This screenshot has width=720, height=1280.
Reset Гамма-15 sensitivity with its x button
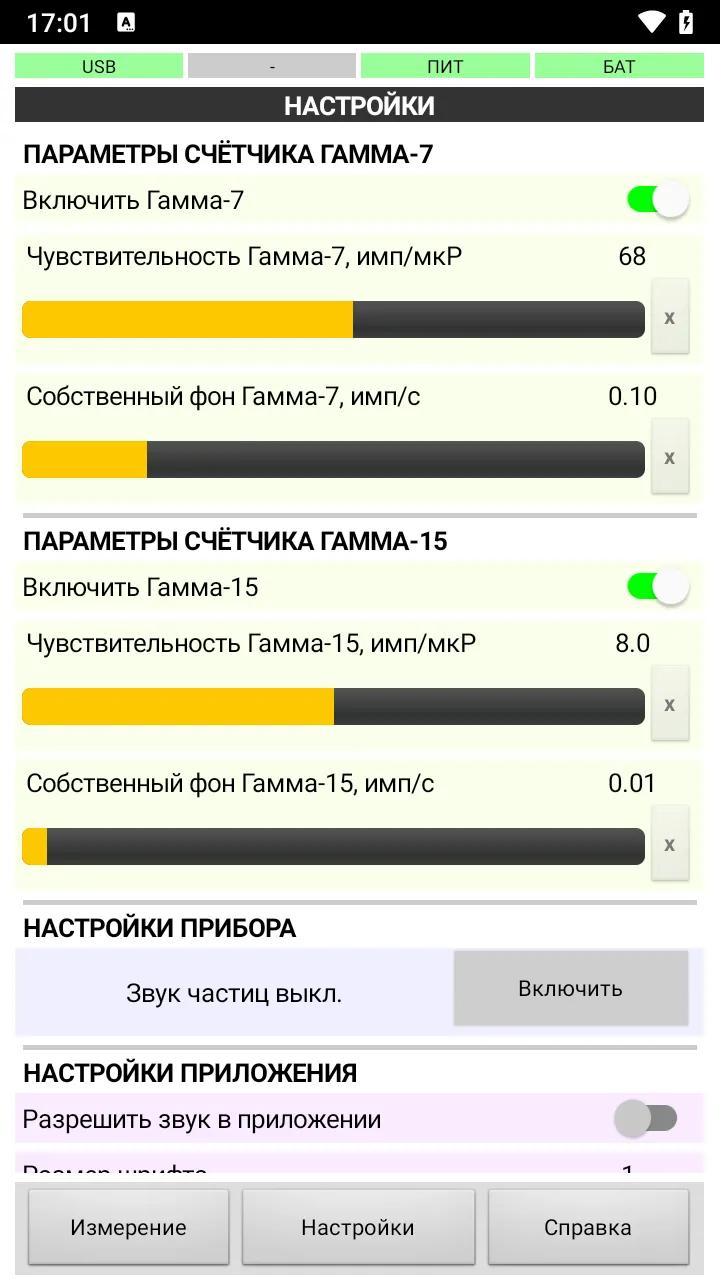coord(670,704)
